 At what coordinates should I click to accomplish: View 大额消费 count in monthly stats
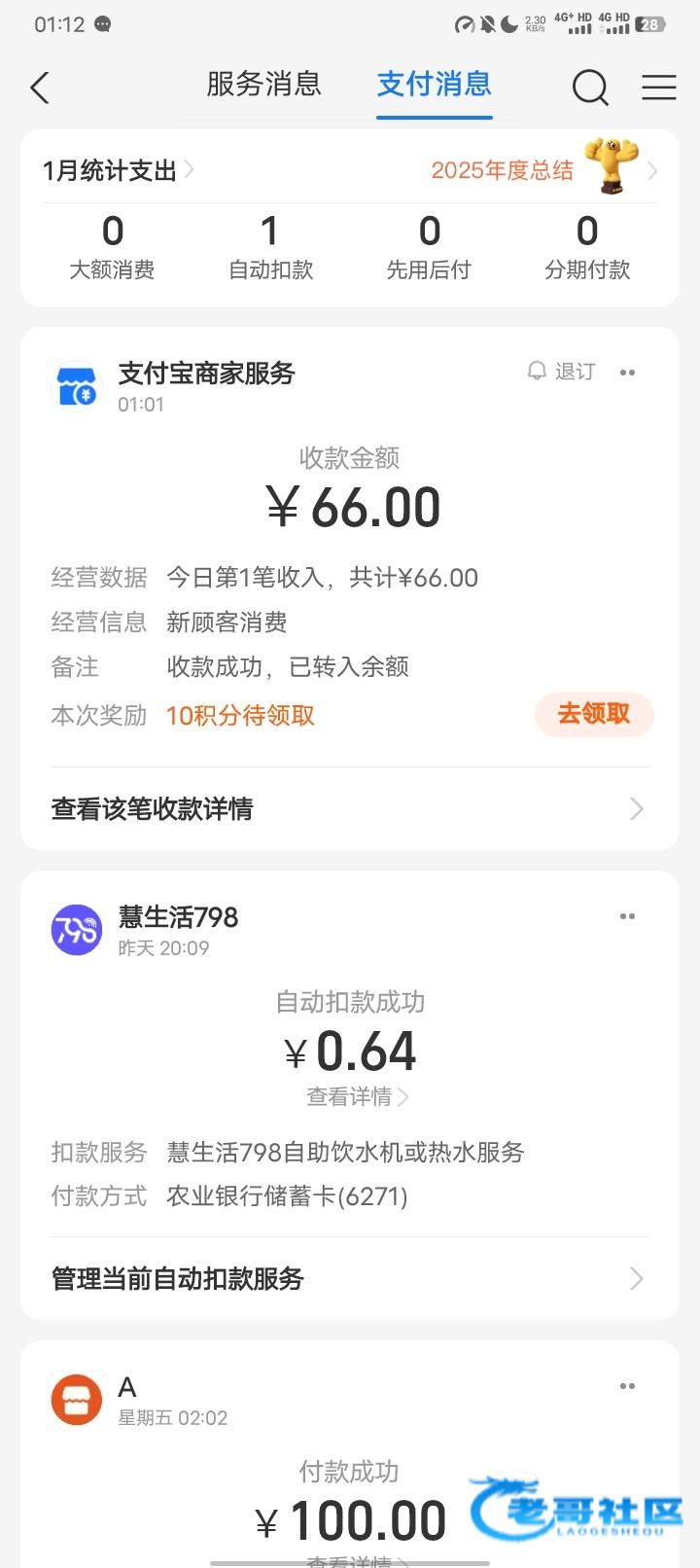(x=112, y=247)
